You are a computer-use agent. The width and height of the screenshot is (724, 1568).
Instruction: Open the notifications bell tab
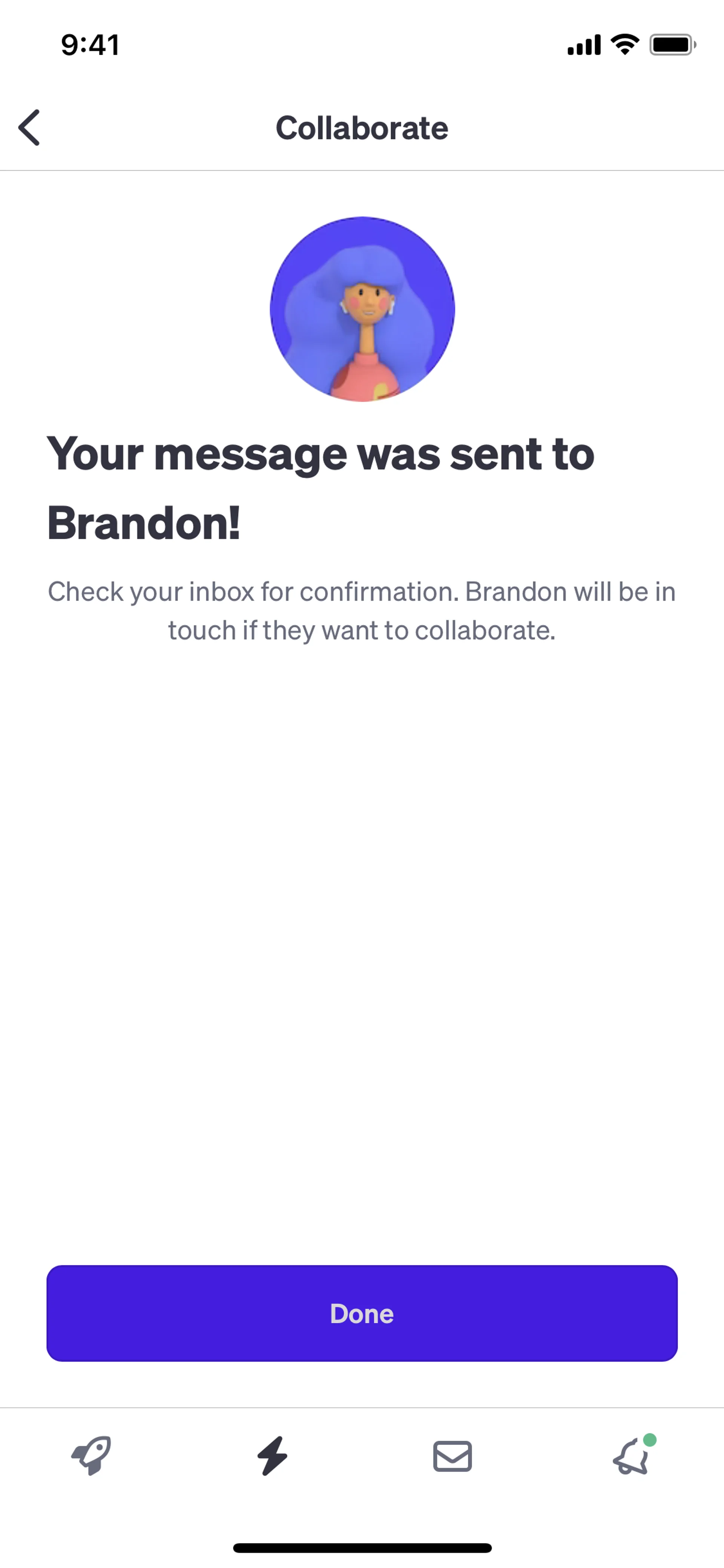pos(632,1457)
